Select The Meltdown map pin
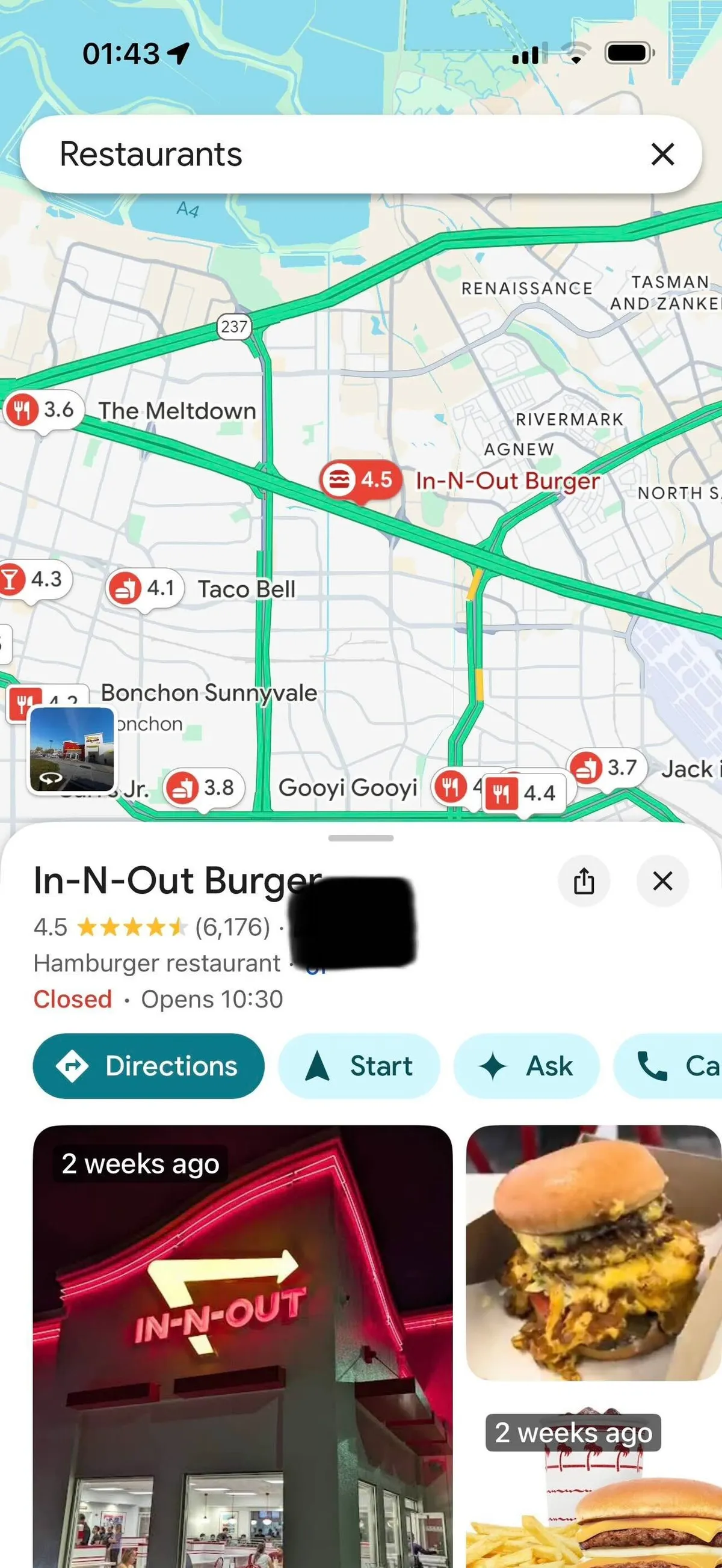Screen dimensions: 722x1568 coord(43,410)
